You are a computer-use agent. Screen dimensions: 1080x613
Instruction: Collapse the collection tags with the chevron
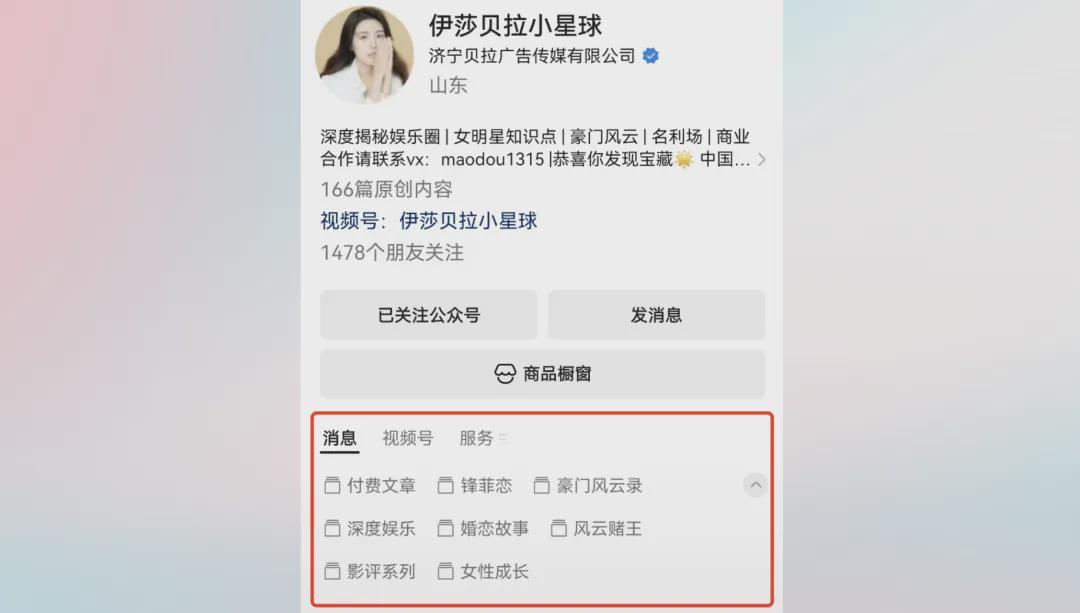point(756,485)
